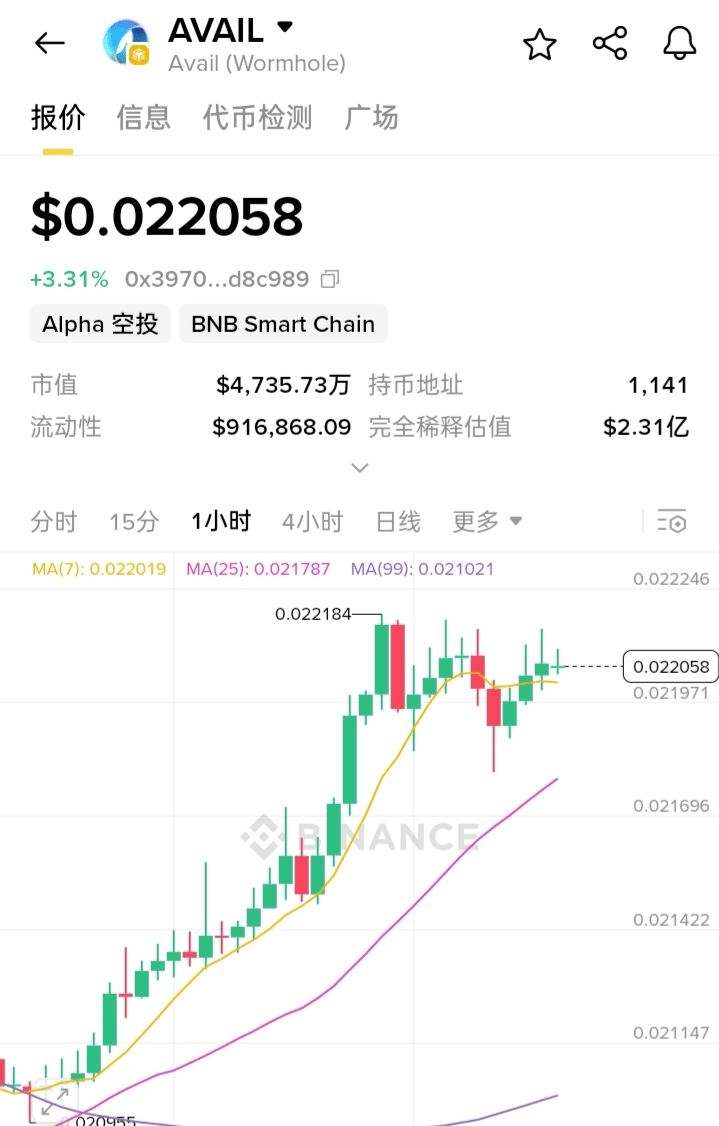Tap the Alpha 空投 chip
The width and height of the screenshot is (719, 1126).
pos(100,324)
